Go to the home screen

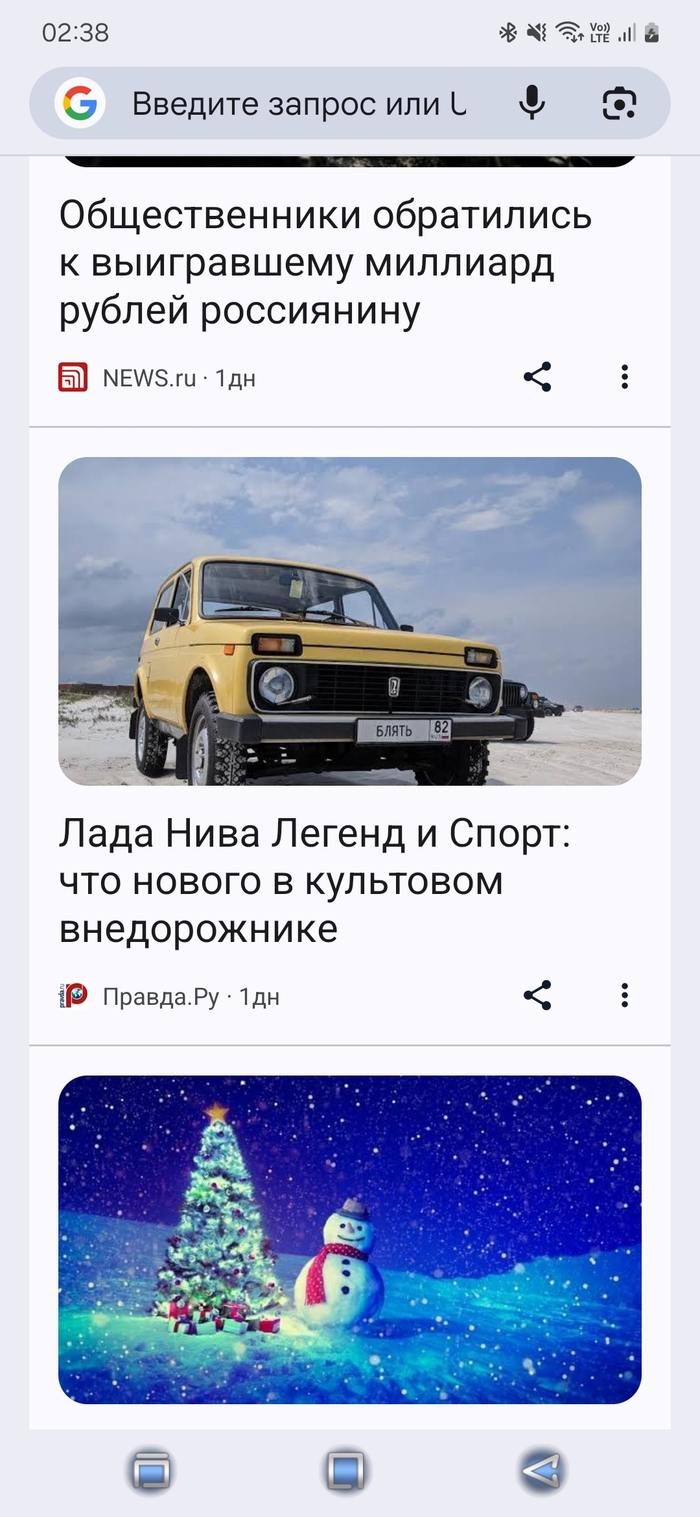coord(347,1471)
